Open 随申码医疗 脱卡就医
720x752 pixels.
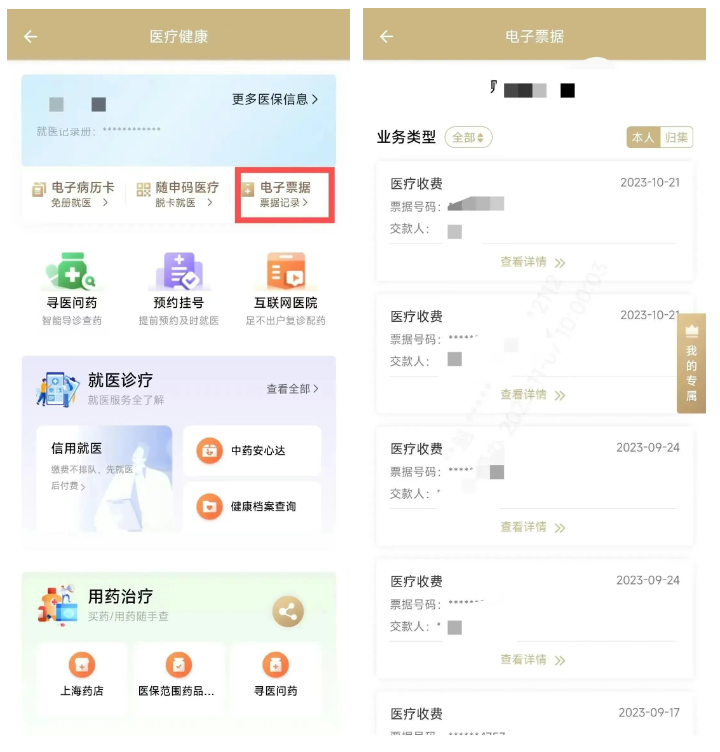(x=178, y=194)
